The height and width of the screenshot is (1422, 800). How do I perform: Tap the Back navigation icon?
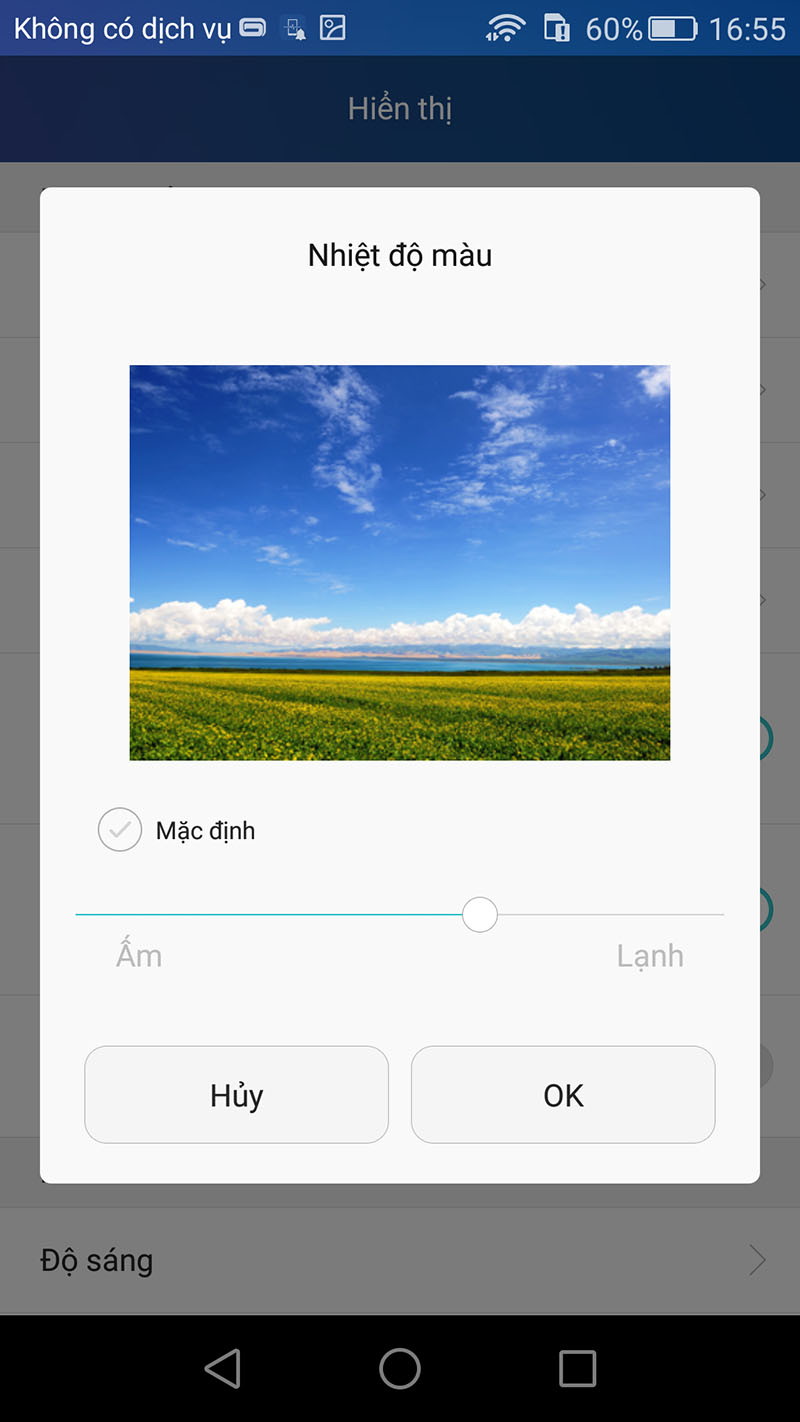point(222,1367)
